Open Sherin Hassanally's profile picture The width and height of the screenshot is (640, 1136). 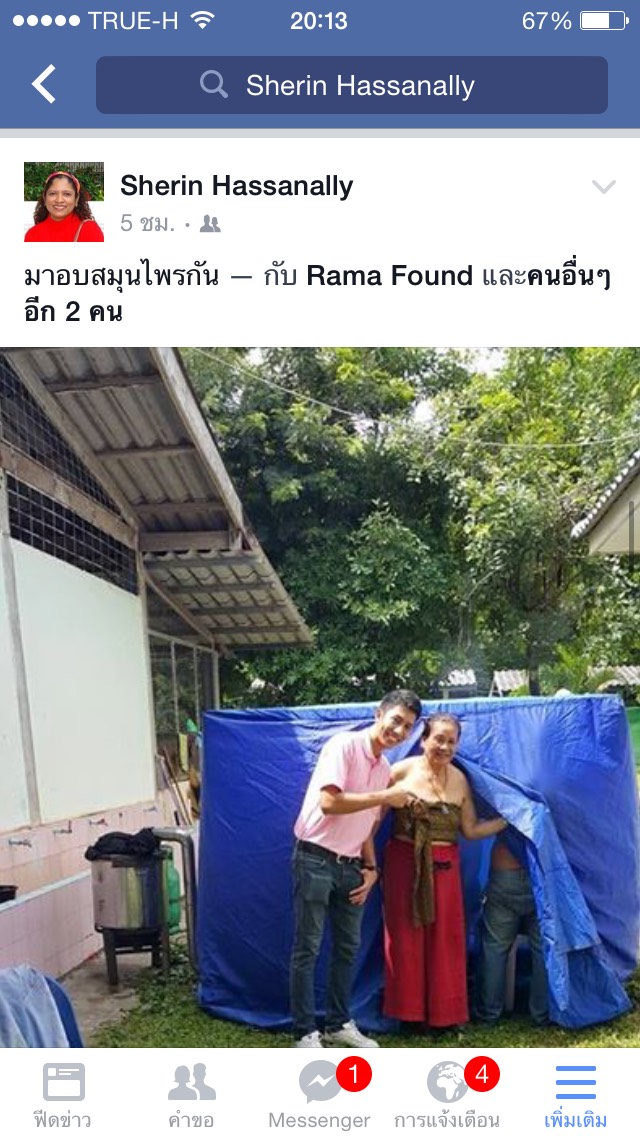click(64, 201)
